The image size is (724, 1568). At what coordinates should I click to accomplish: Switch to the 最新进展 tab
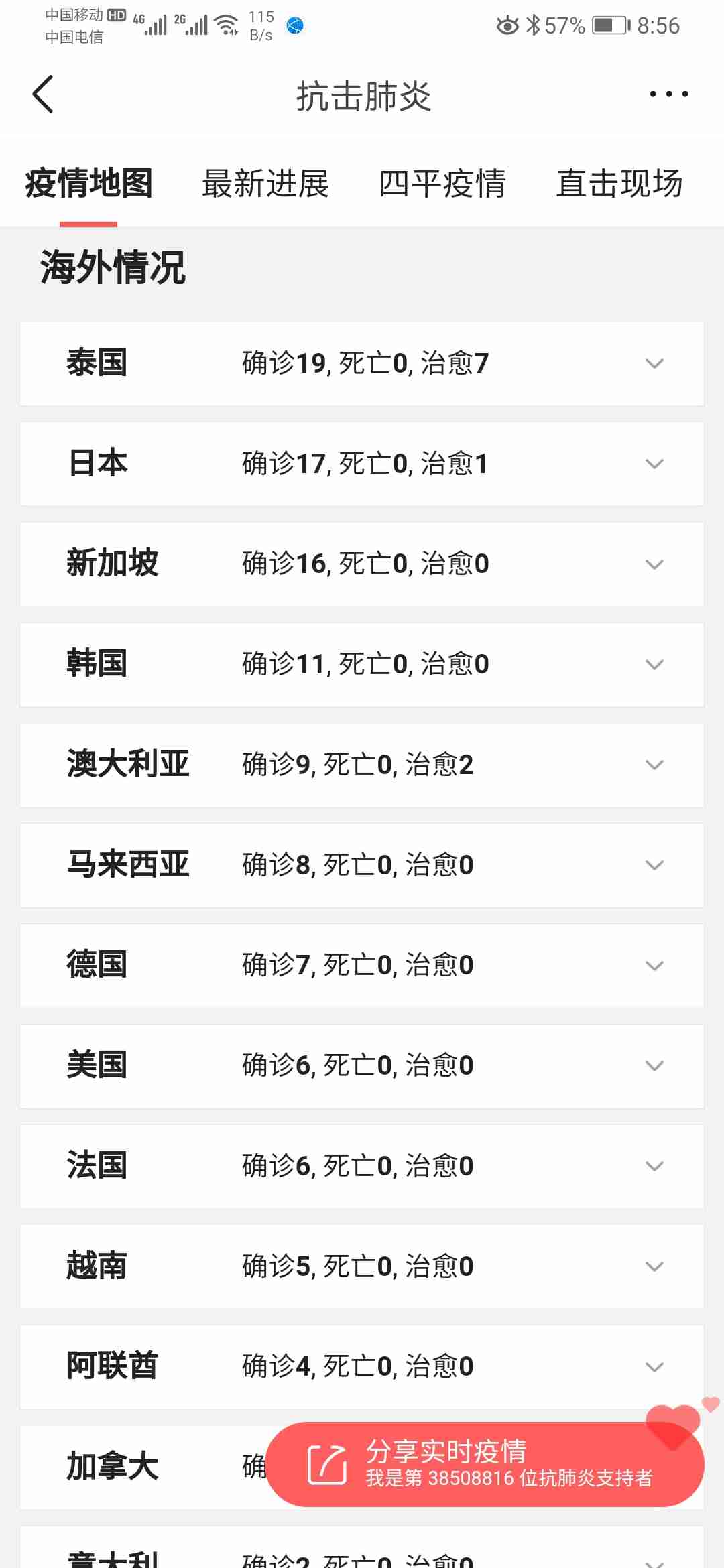(x=265, y=184)
